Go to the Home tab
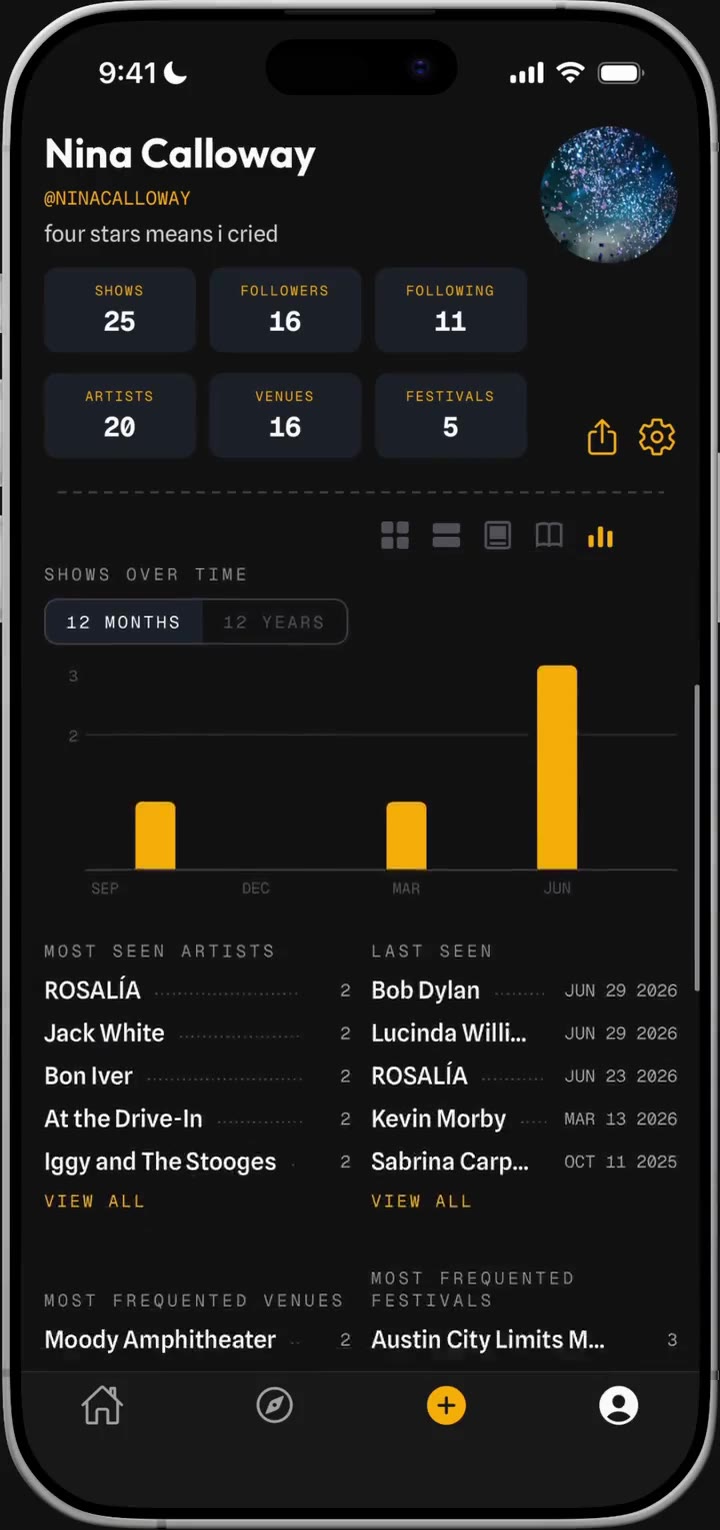This screenshot has width=720, height=1530. click(x=102, y=1405)
